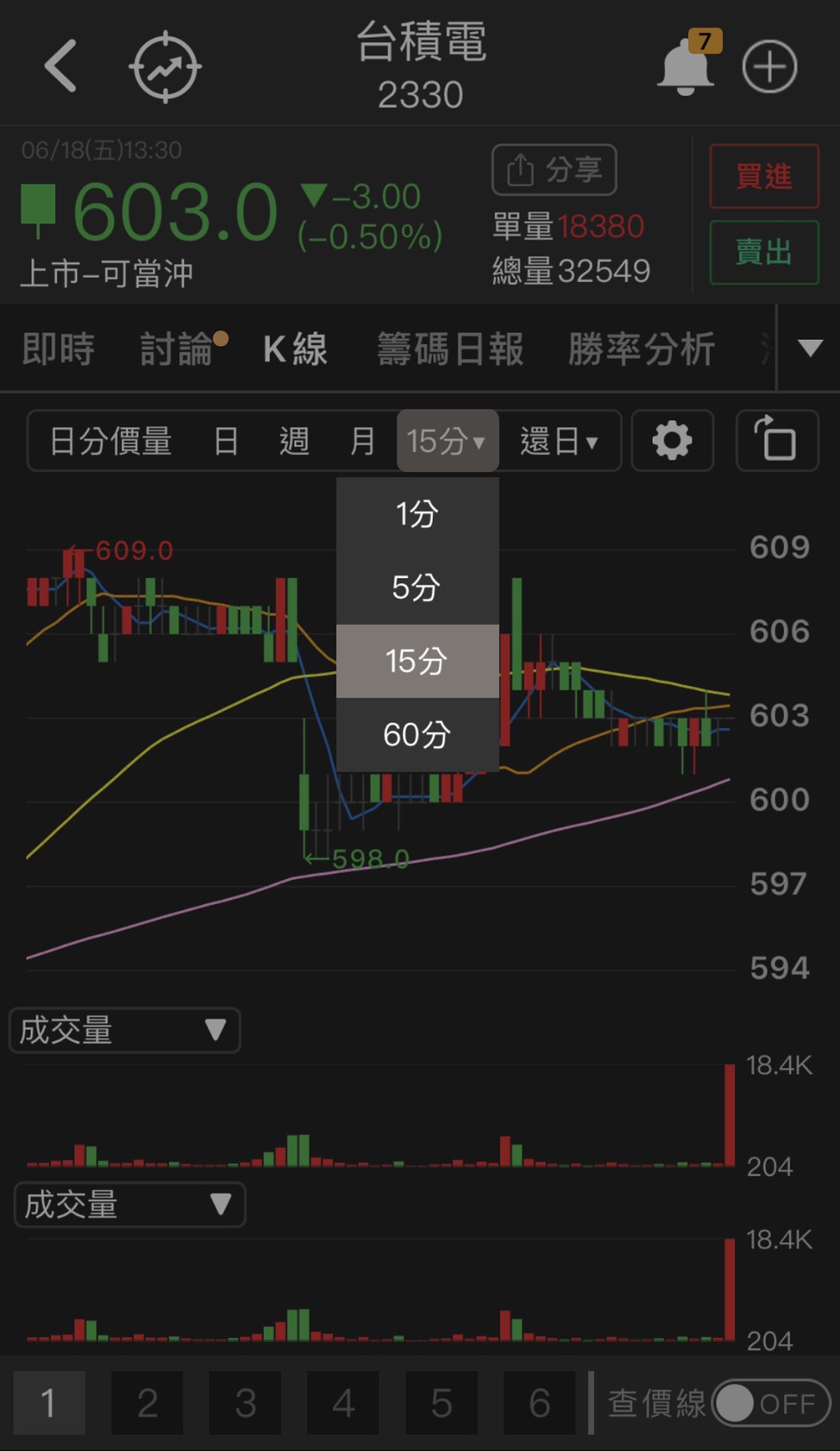Switch to the 即時 tab

(x=58, y=349)
